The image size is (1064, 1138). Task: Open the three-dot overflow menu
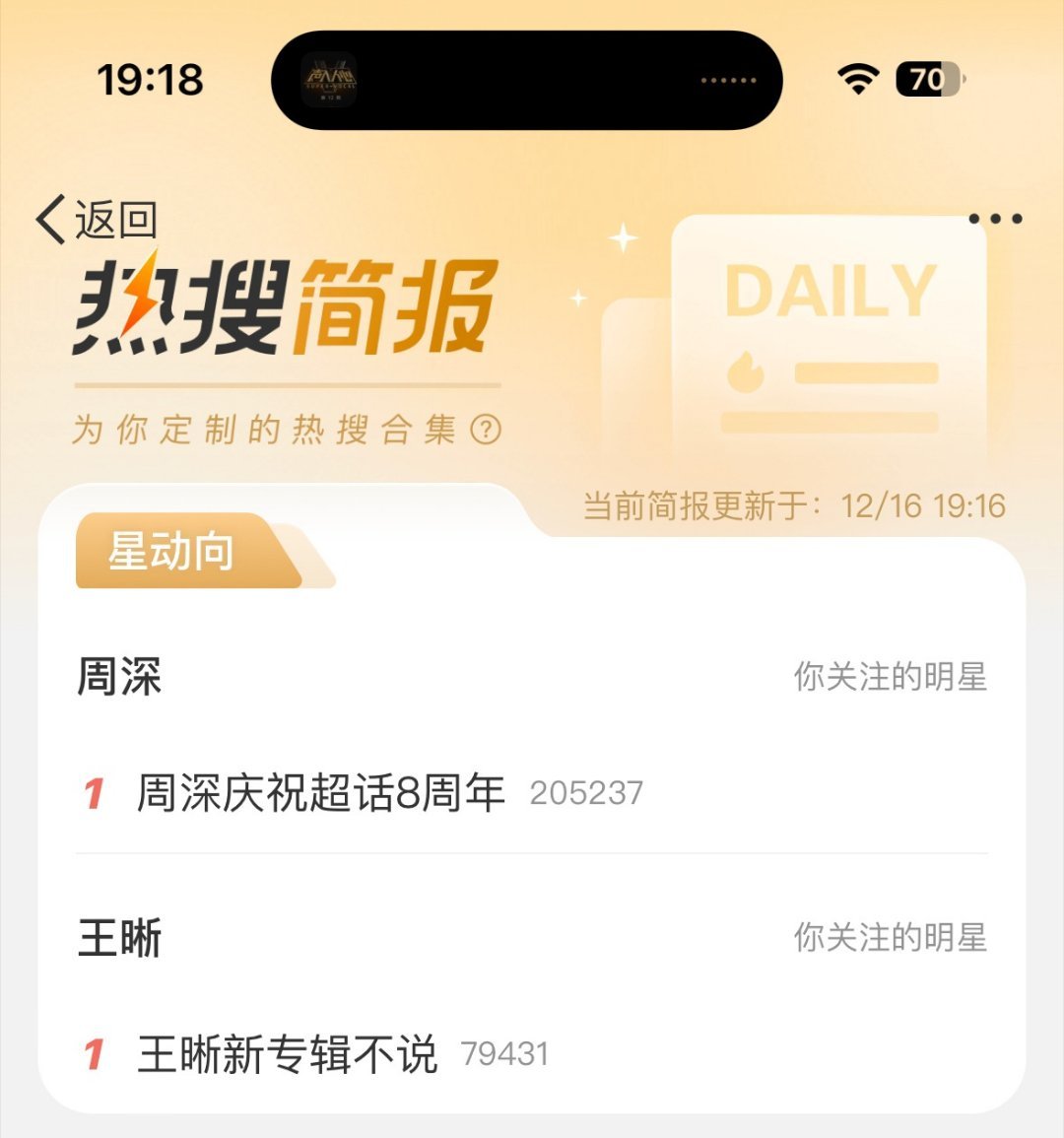[995, 219]
